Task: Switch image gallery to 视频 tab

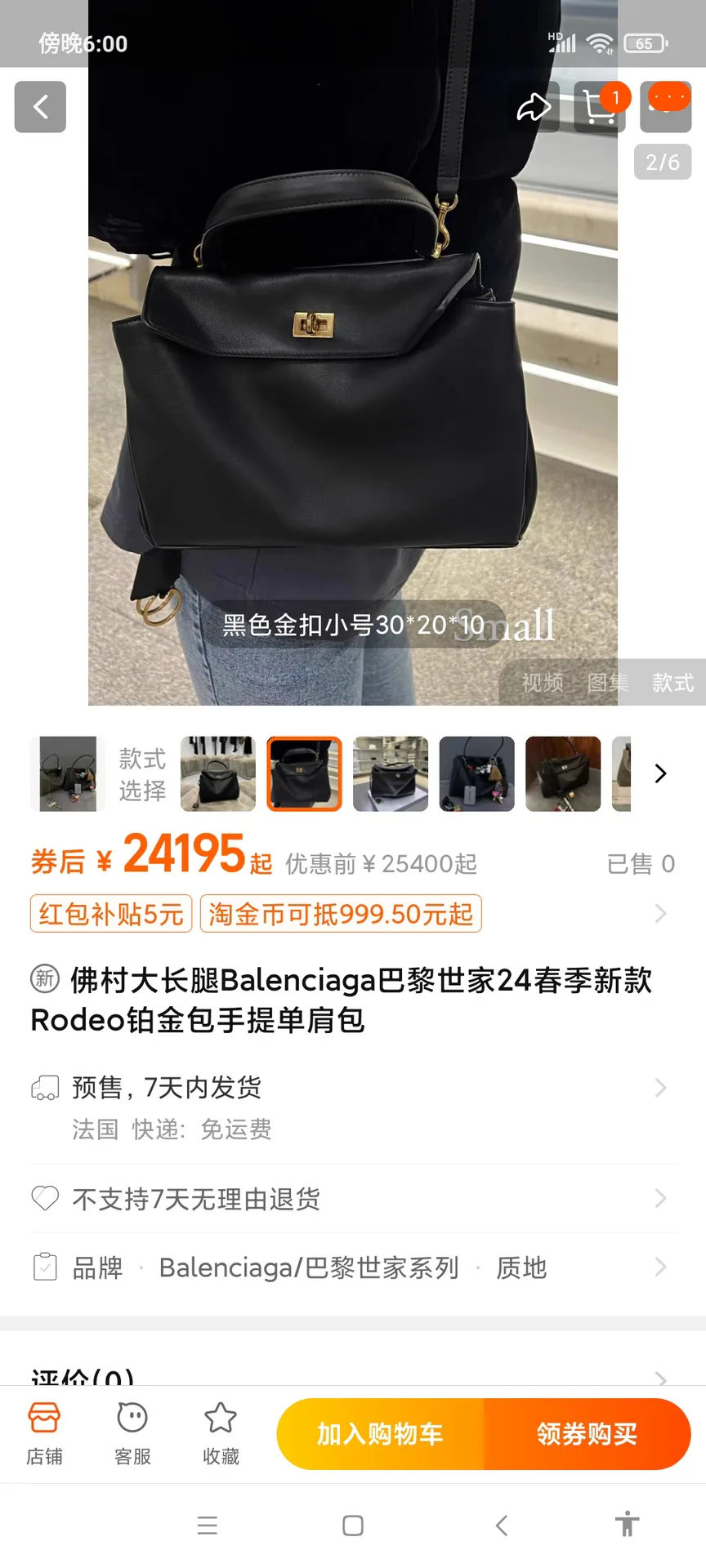Action: [x=543, y=683]
